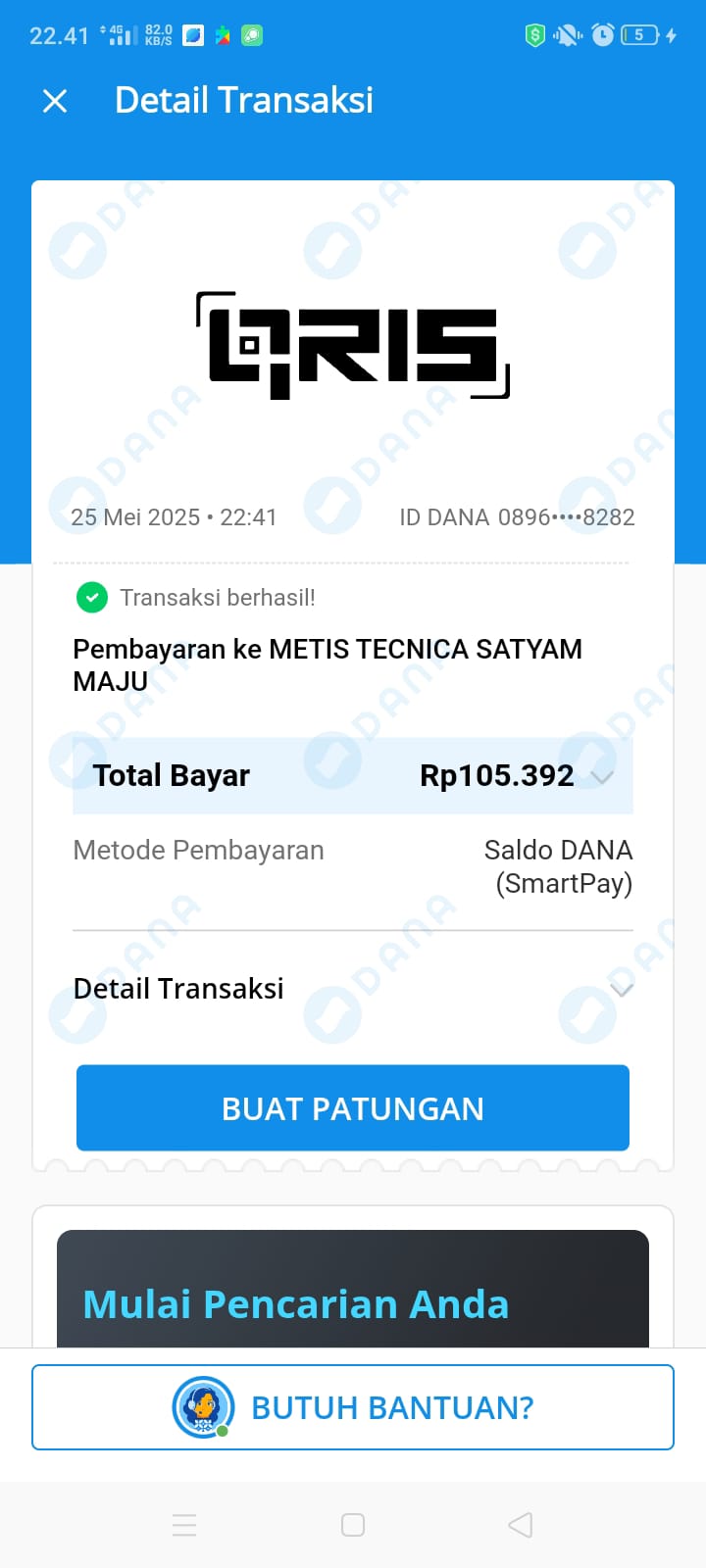Open the Mulai Pencarian Anda banner
This screenshot has height=1568, width=706.
coord(353,1292)
